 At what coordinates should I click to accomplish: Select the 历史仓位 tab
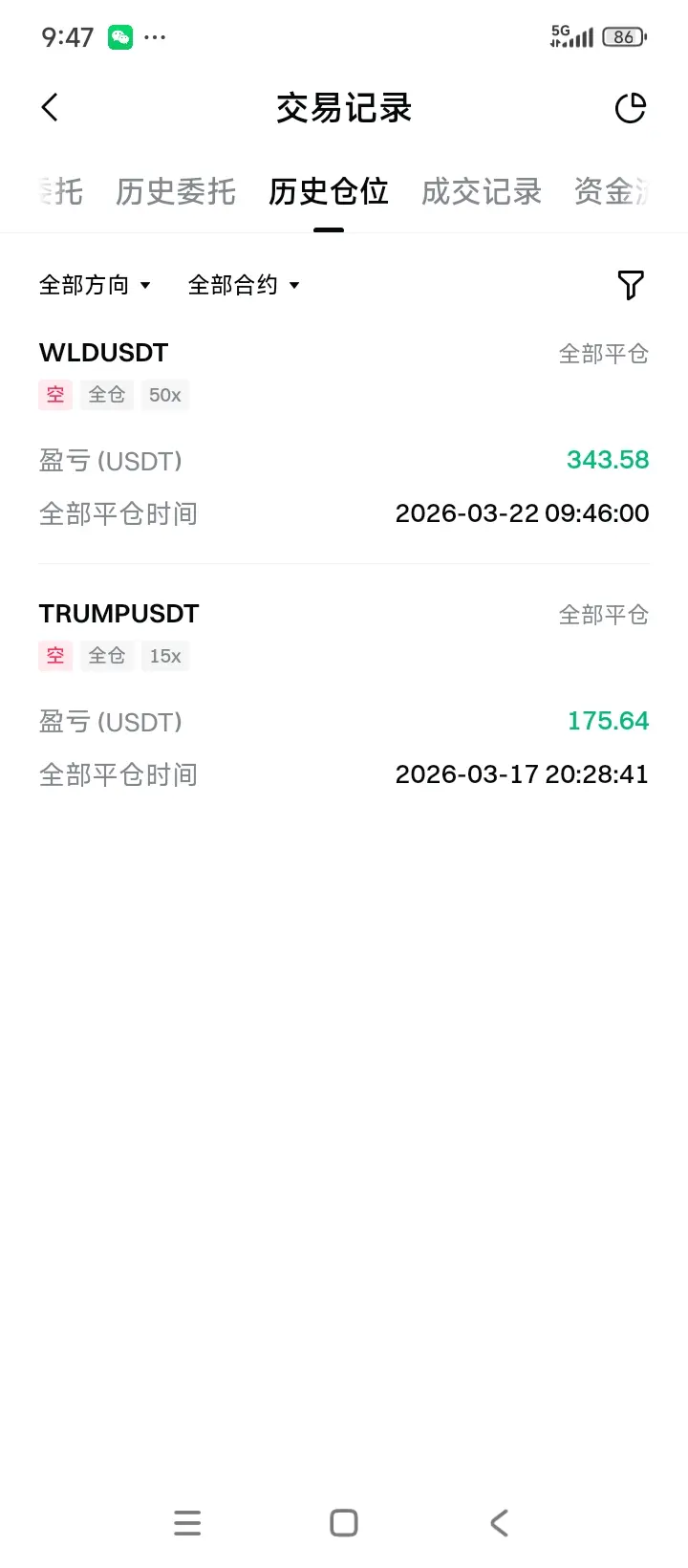[329, 192]
